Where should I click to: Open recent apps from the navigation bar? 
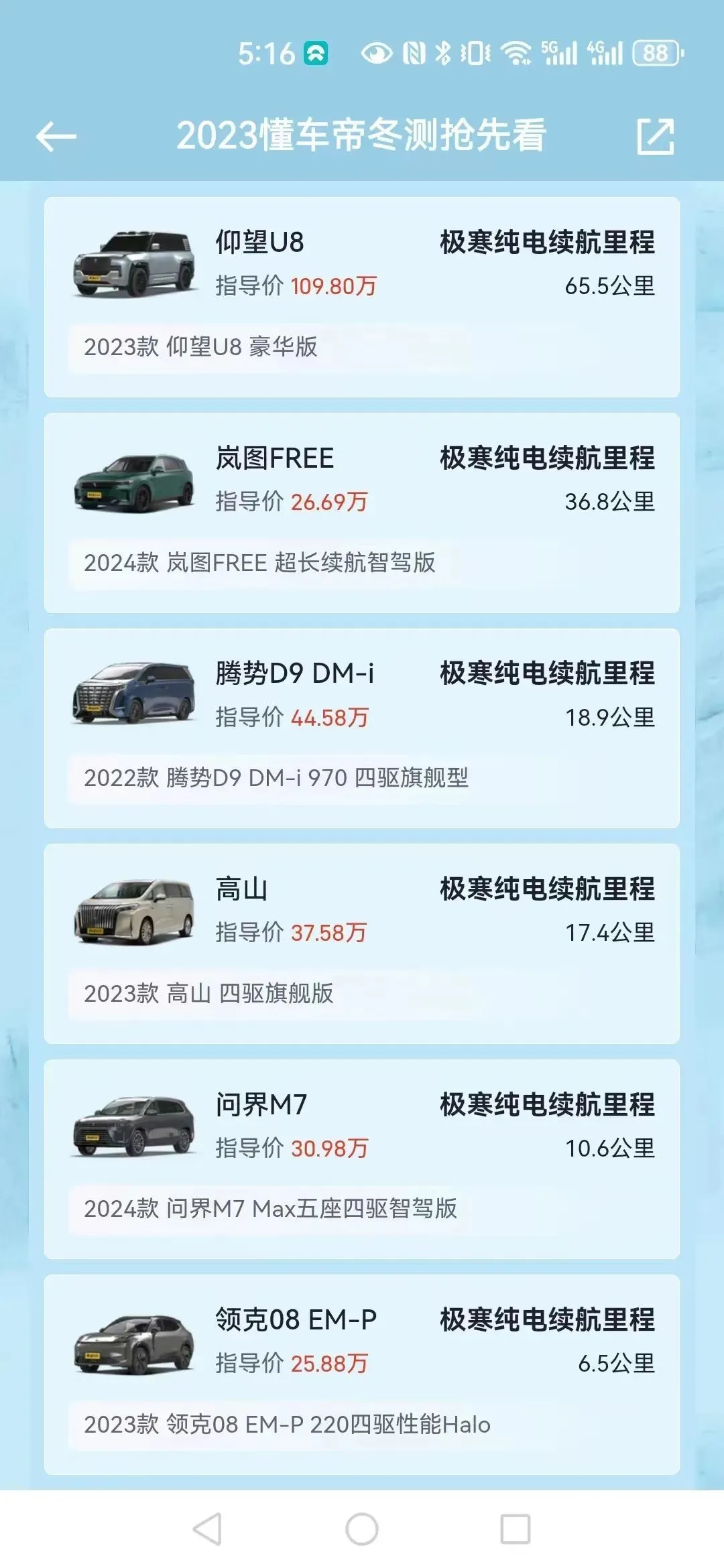click(515, 1529)
